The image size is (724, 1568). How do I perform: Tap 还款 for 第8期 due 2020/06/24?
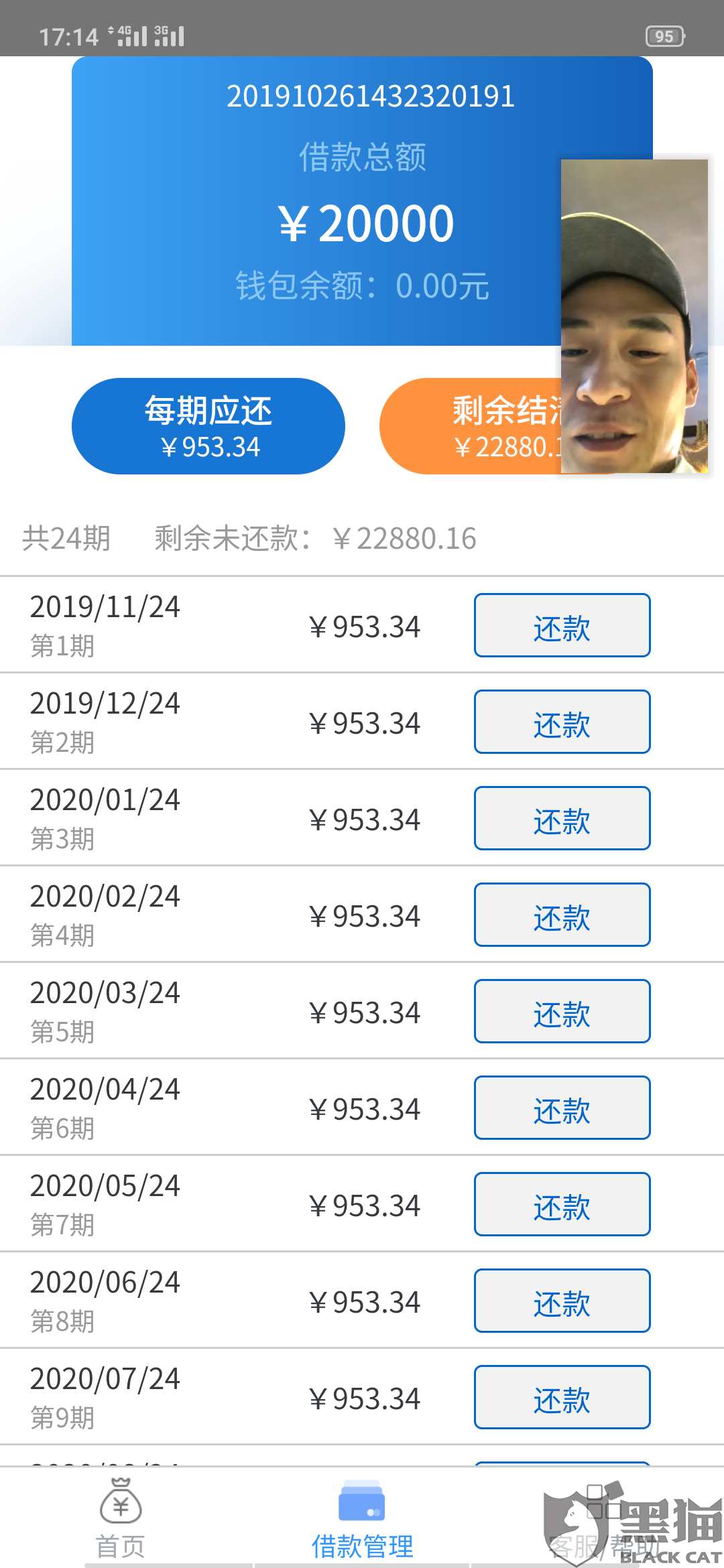click(562, 1301)
